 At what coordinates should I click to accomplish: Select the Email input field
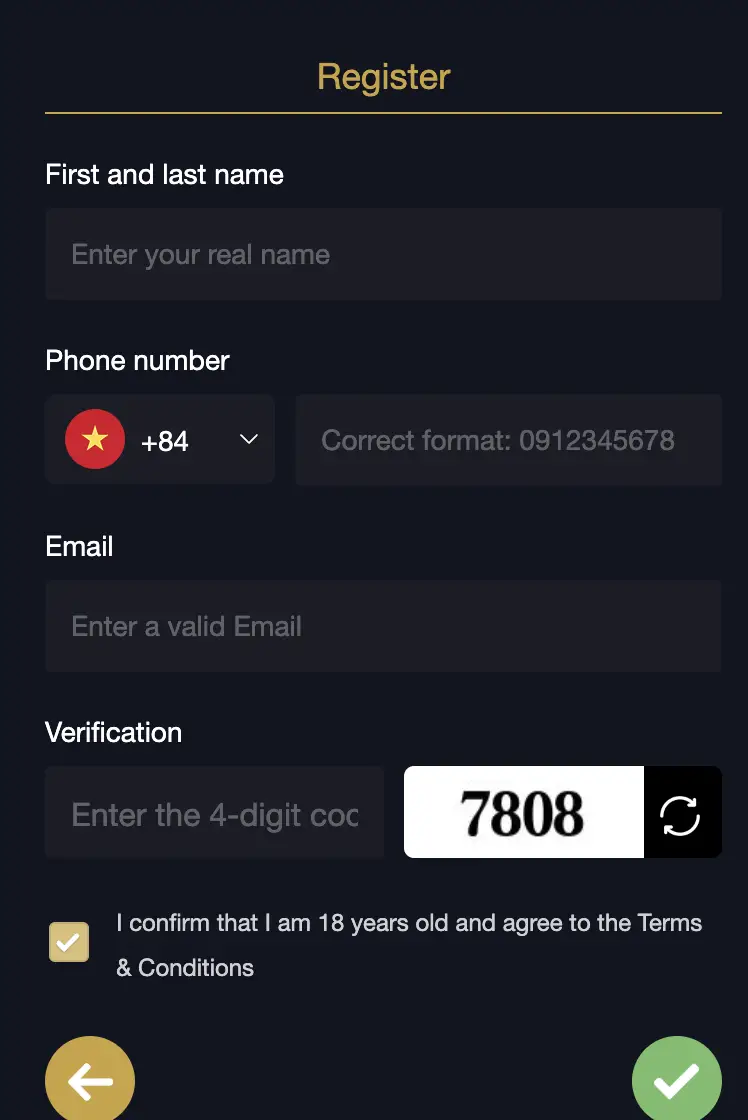click(x=383, y=626)
